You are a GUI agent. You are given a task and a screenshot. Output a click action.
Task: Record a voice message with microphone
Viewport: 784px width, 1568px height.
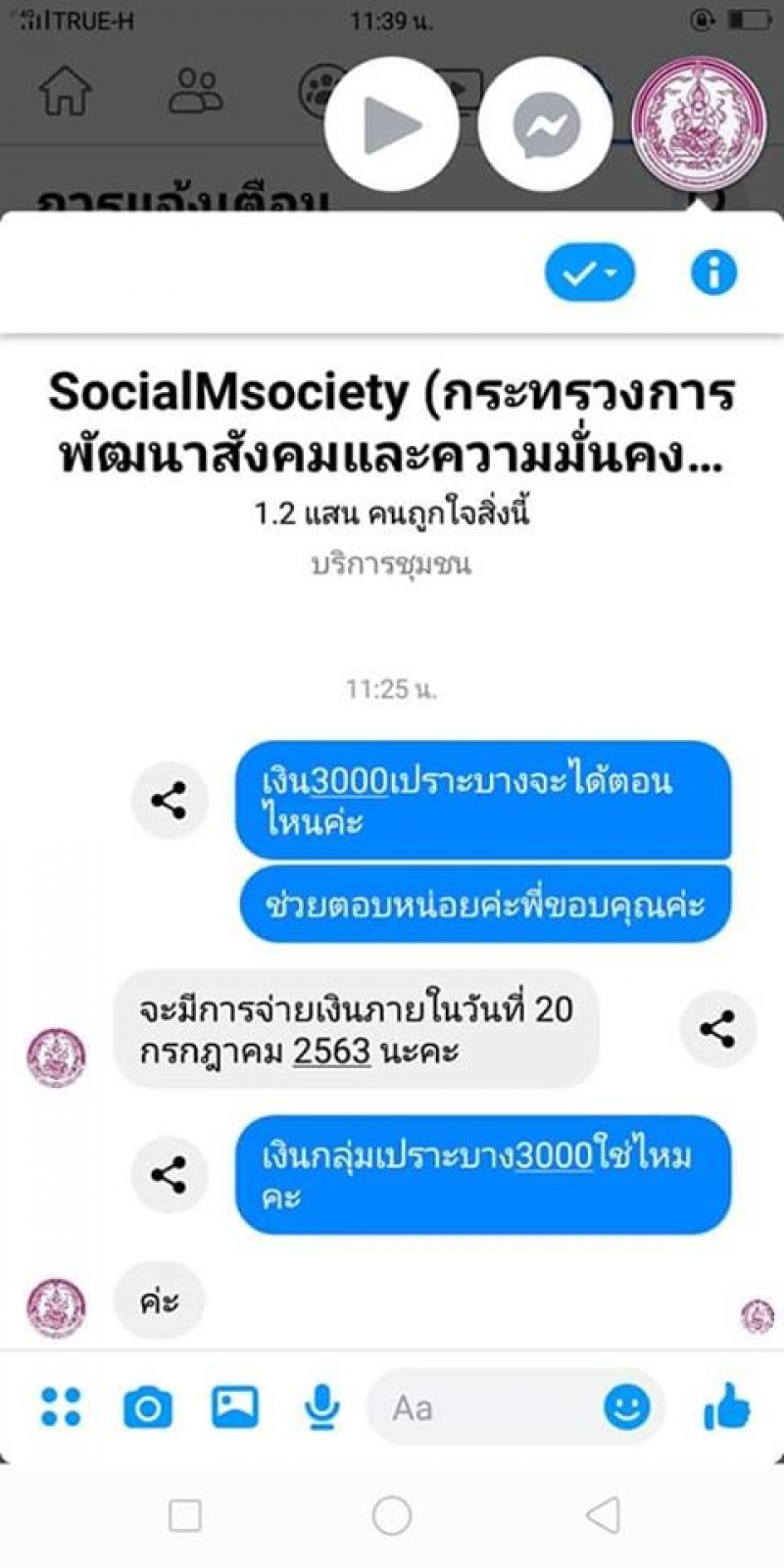pyautogui.click(x=321, y=1408)
